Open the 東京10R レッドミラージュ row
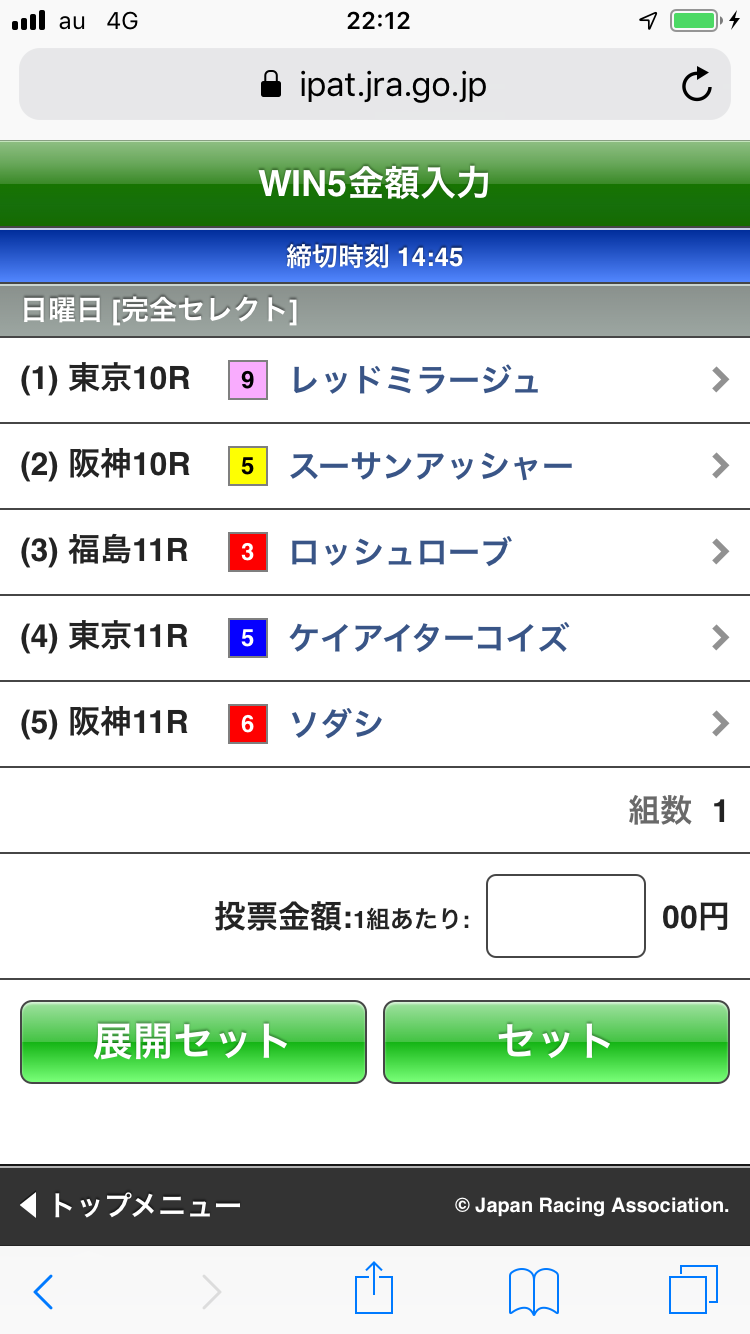 [375, 381]
